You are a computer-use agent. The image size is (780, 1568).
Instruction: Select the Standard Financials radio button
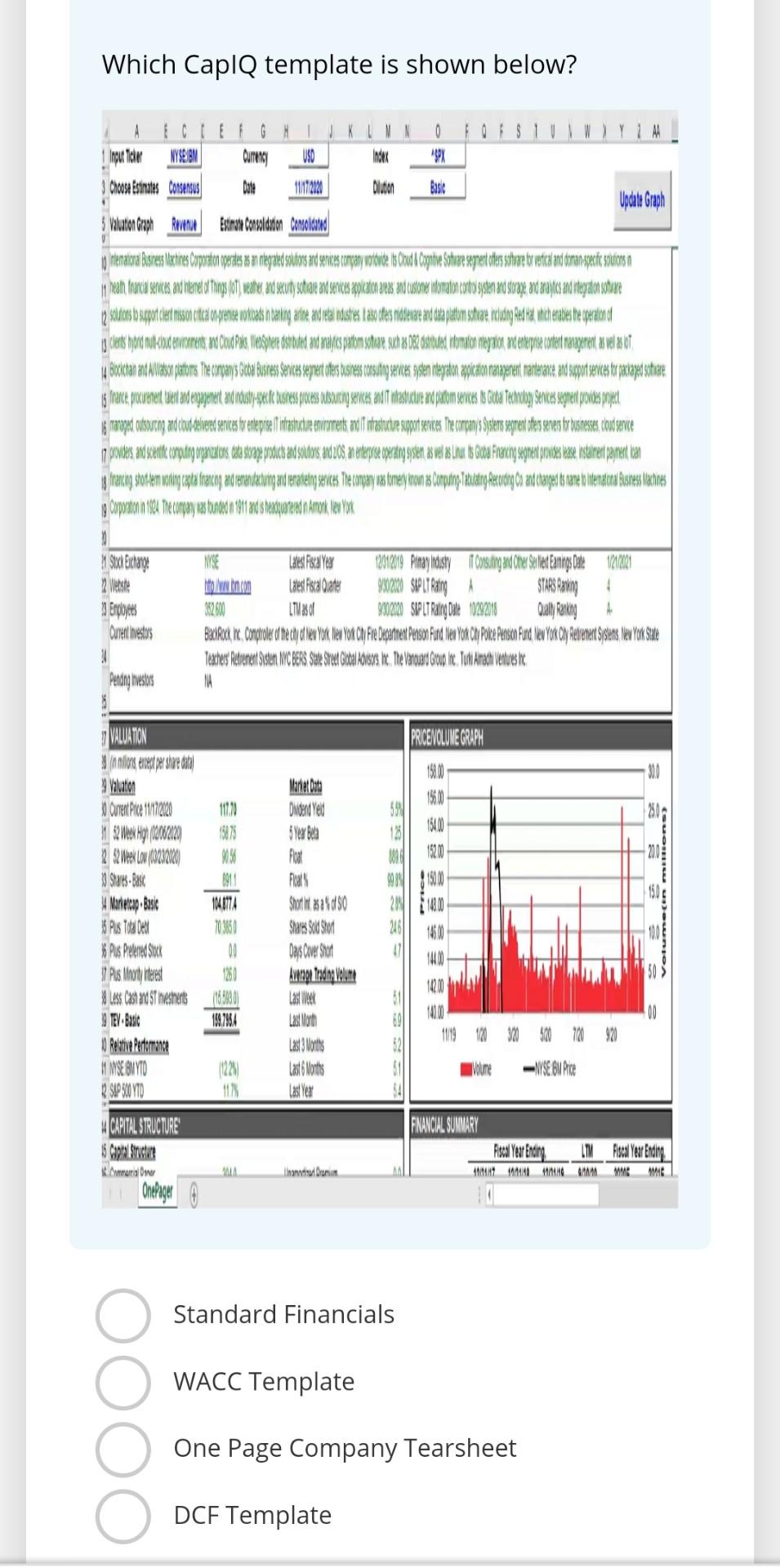click(121, 1315)
